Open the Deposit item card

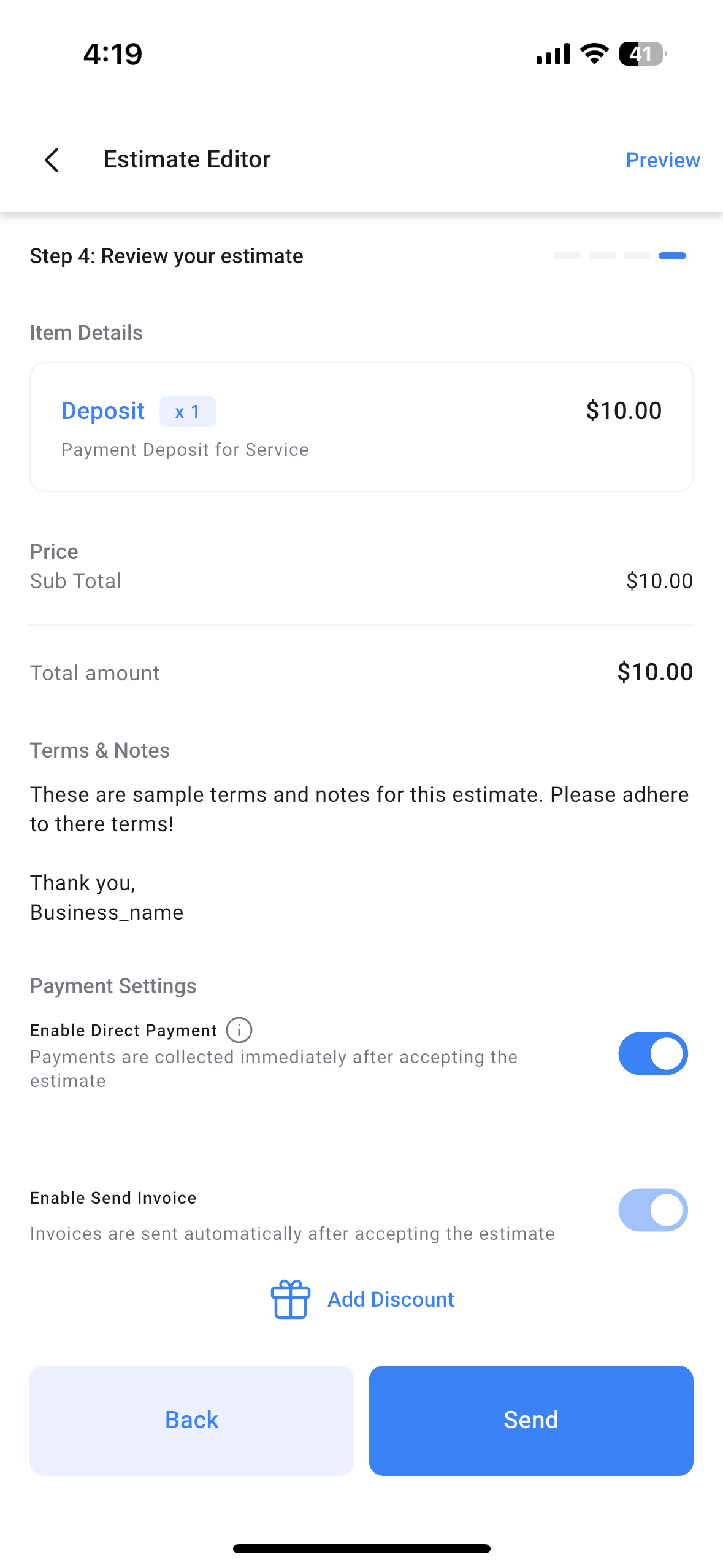pyautogui.click(x=361, y=427)
